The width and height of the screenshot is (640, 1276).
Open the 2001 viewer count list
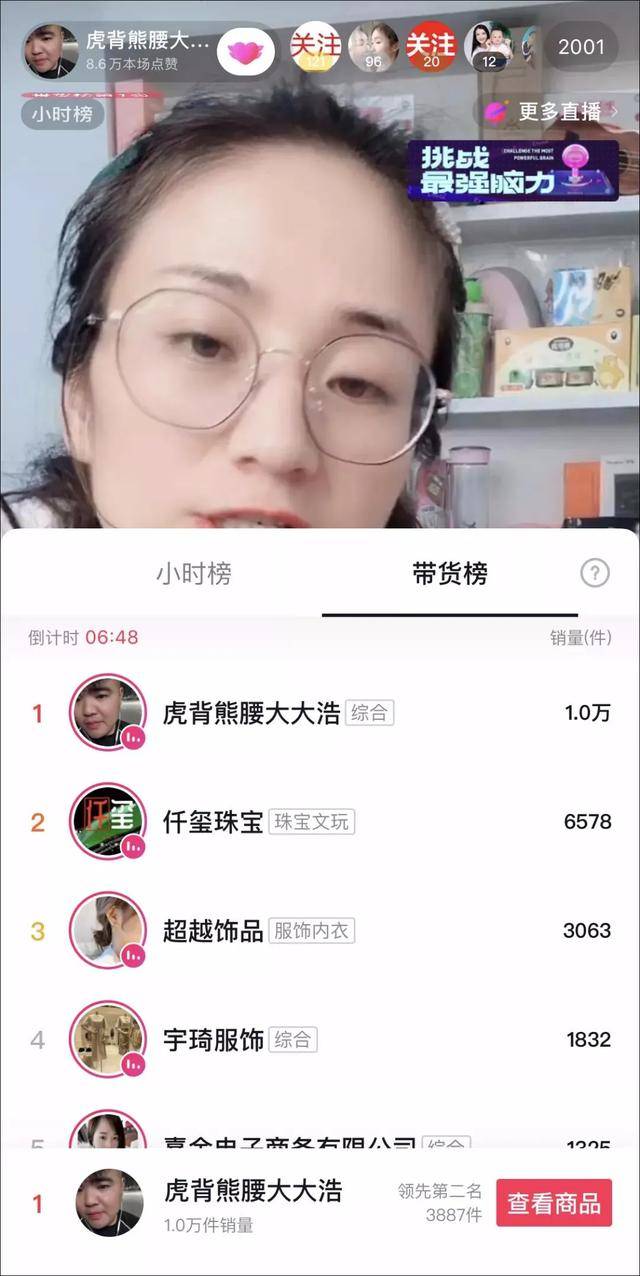click(x=581, y=47)
